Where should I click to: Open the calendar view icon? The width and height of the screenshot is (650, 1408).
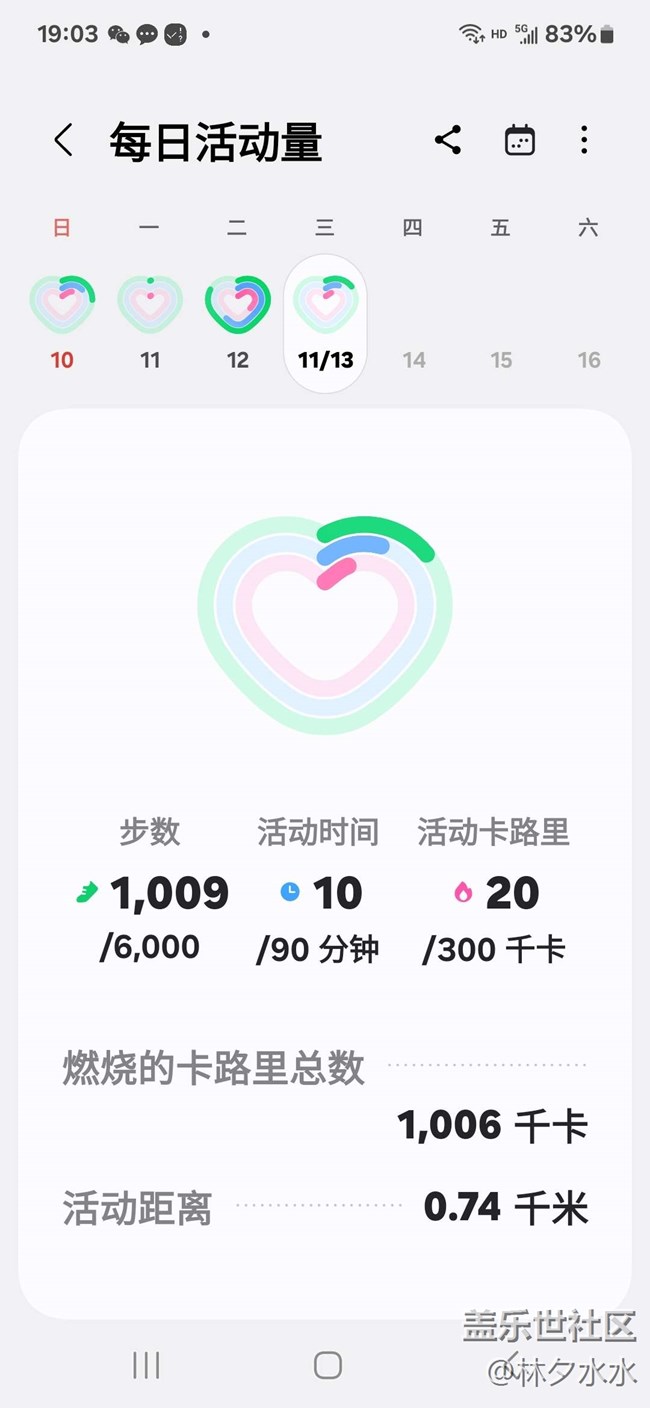pyautogui.click(x=519, y=140)
